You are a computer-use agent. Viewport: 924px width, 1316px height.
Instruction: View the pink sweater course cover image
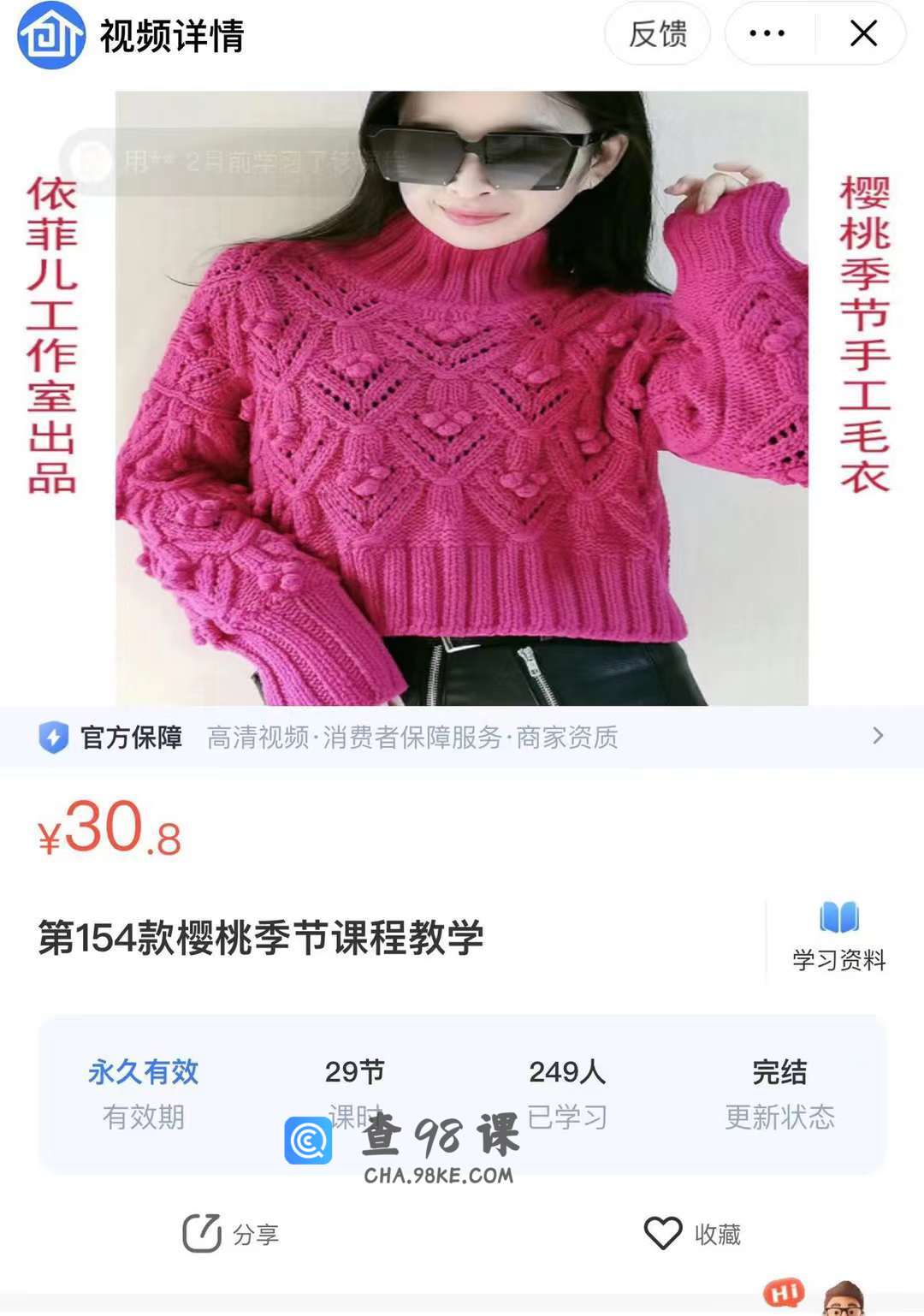coord(462,398)
